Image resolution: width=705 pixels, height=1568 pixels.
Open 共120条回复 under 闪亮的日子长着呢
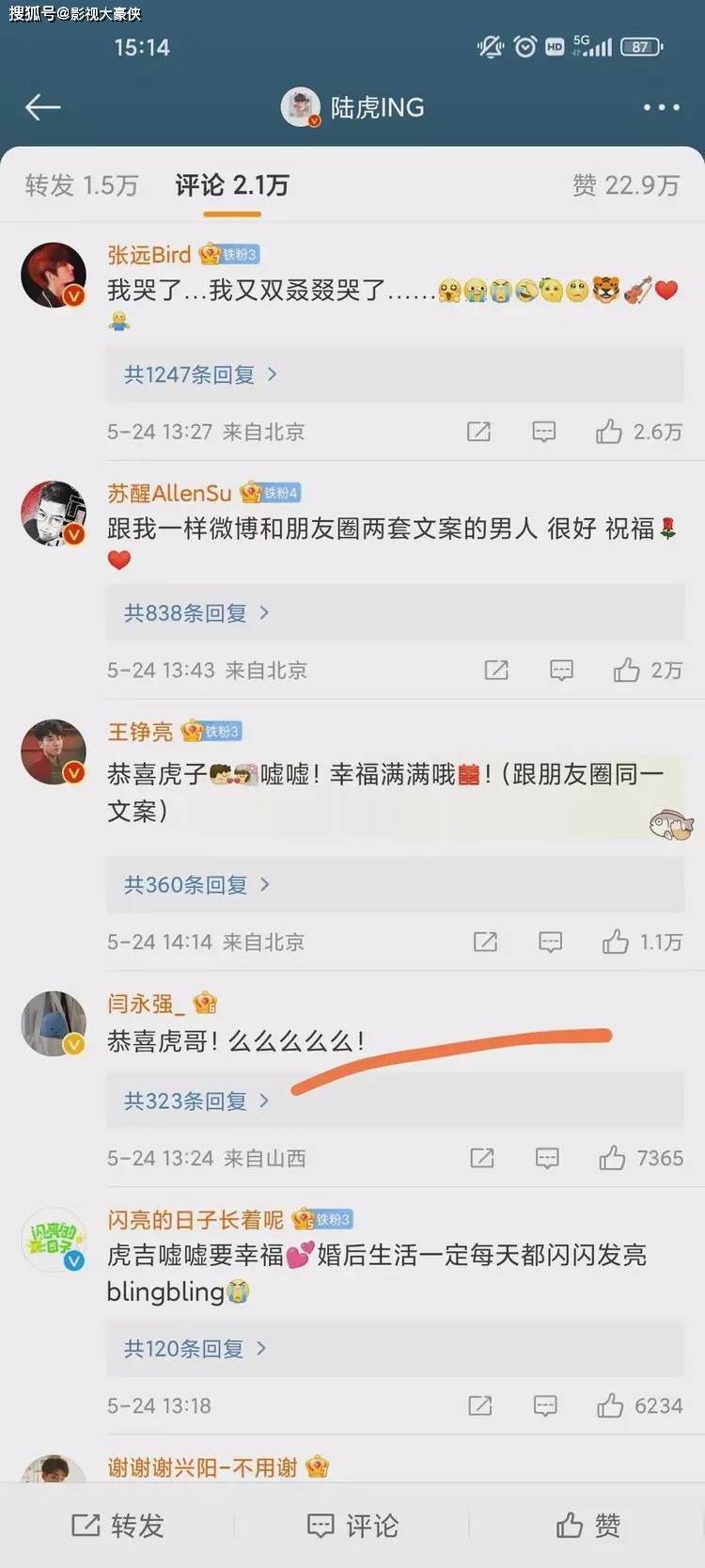[395, 1349]
